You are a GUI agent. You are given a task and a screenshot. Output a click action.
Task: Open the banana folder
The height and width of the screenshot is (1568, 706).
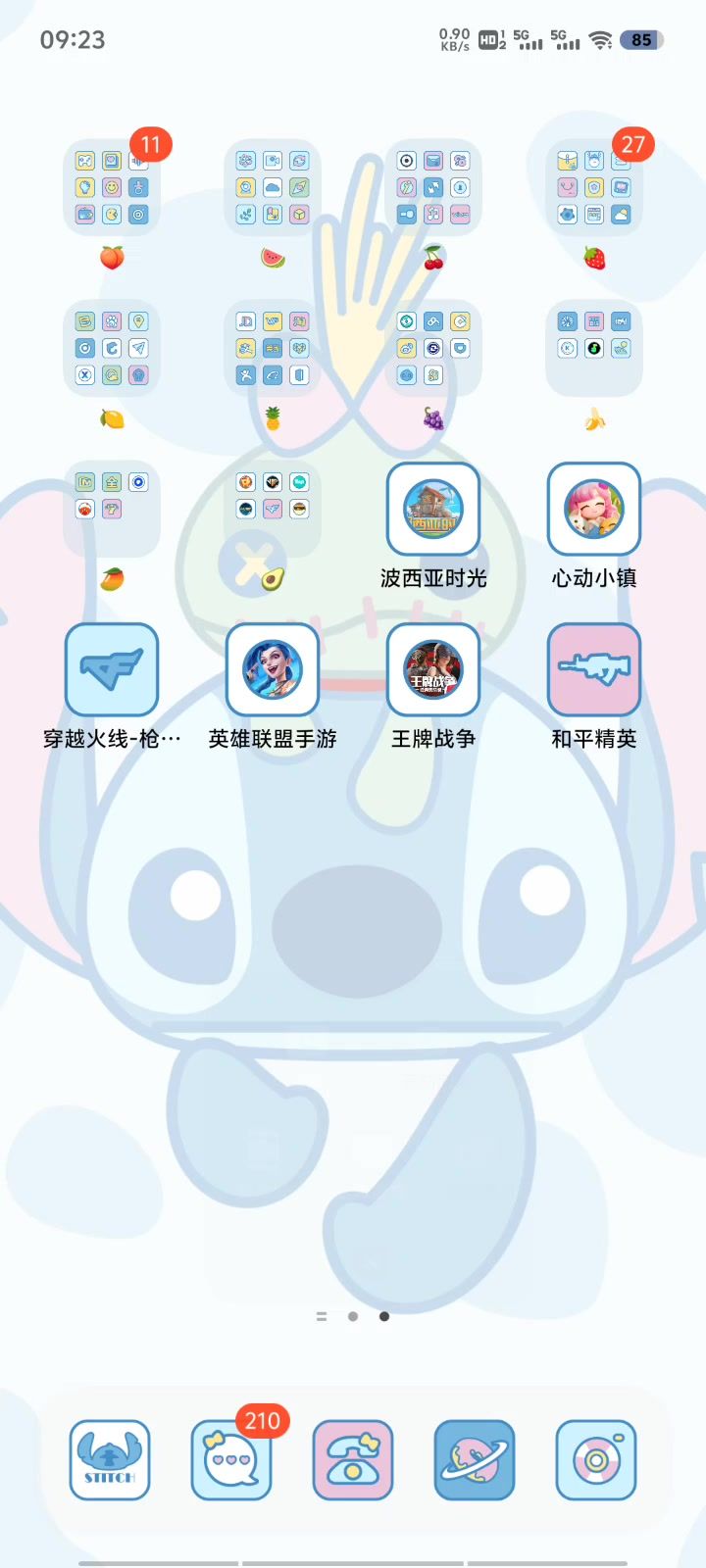click(x=593, y=348)
